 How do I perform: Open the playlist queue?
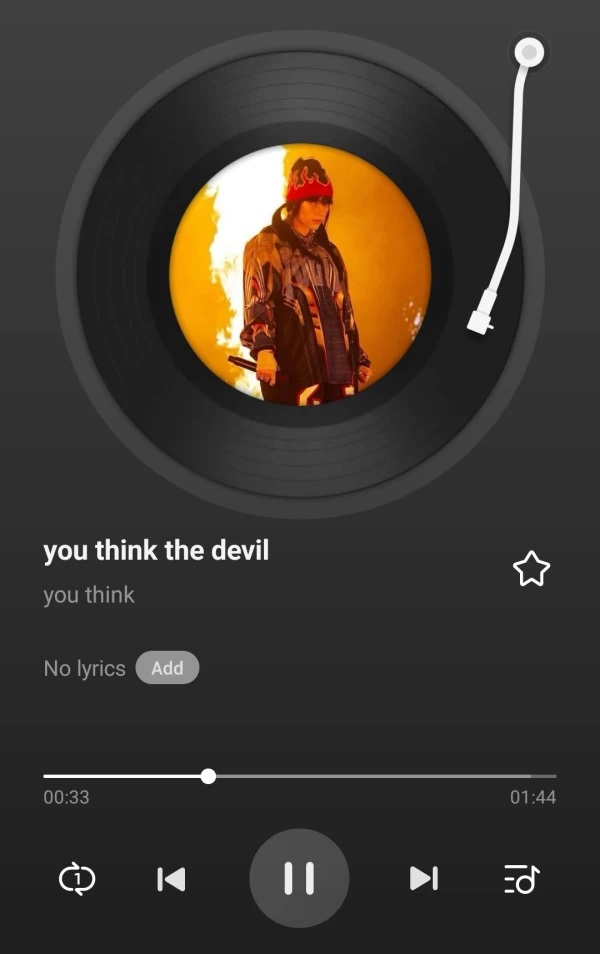[x=521, y=879]
